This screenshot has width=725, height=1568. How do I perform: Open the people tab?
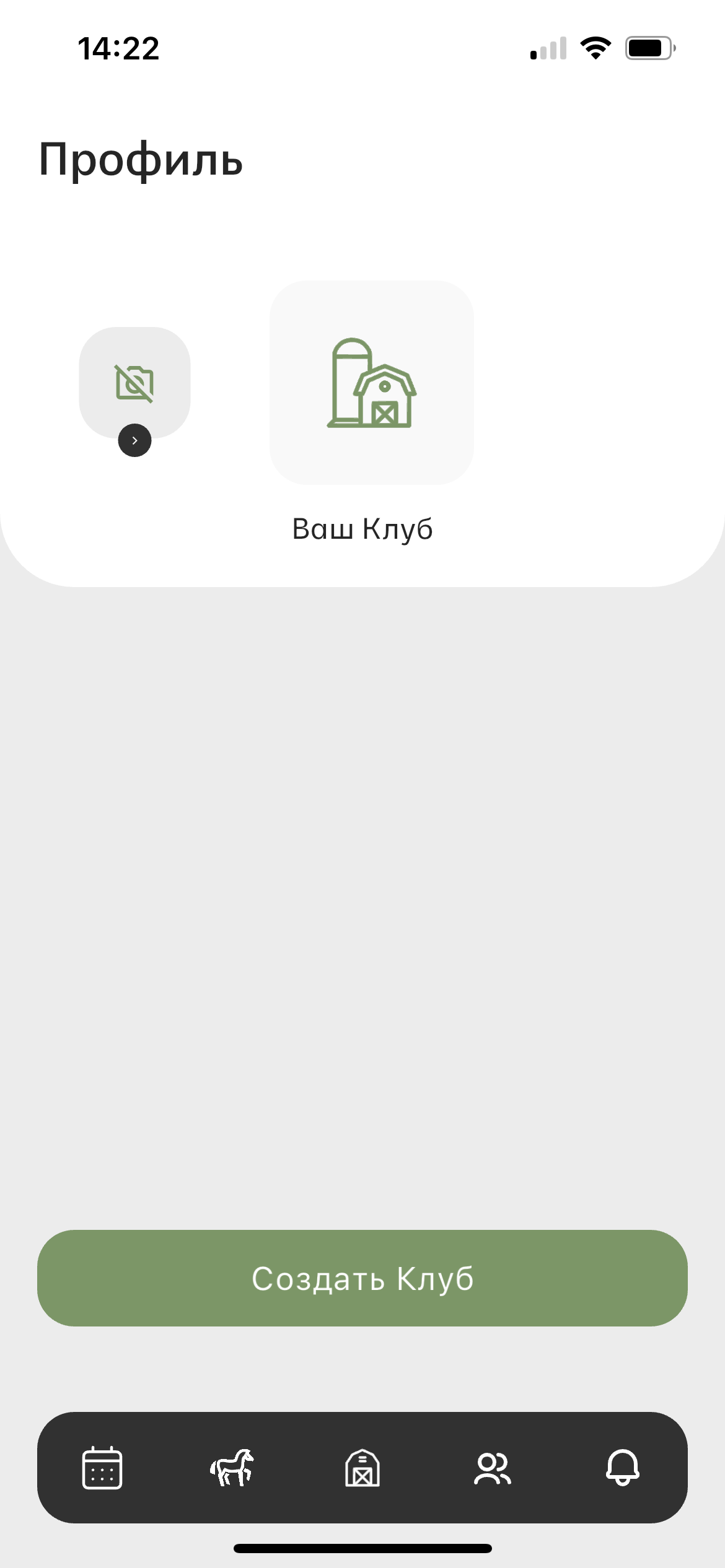coord(493,1468)
